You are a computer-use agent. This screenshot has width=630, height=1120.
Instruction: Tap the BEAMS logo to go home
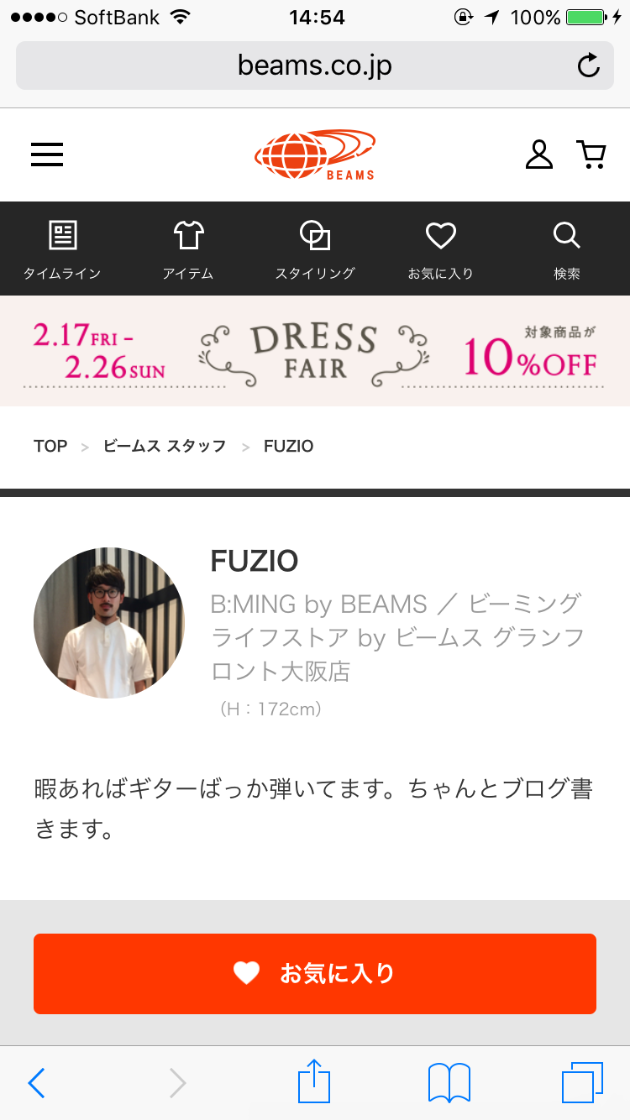[x=315, y=155]
